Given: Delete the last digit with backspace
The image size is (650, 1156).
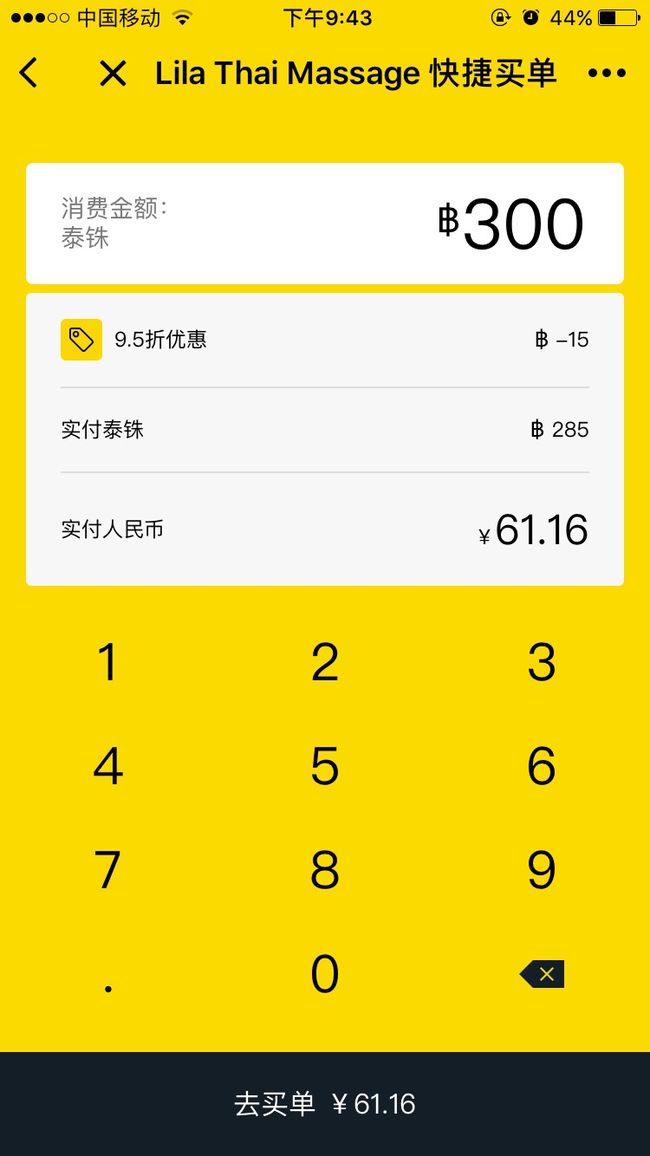Looking at the screenshot, I should [542, 974].
